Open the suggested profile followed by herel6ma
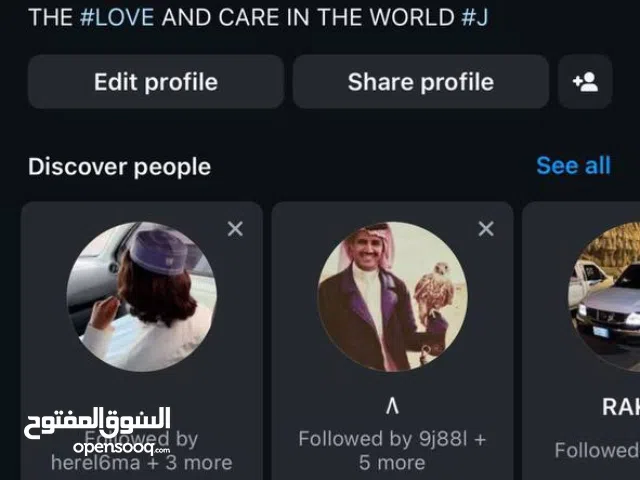 click(x=141, y=296)
